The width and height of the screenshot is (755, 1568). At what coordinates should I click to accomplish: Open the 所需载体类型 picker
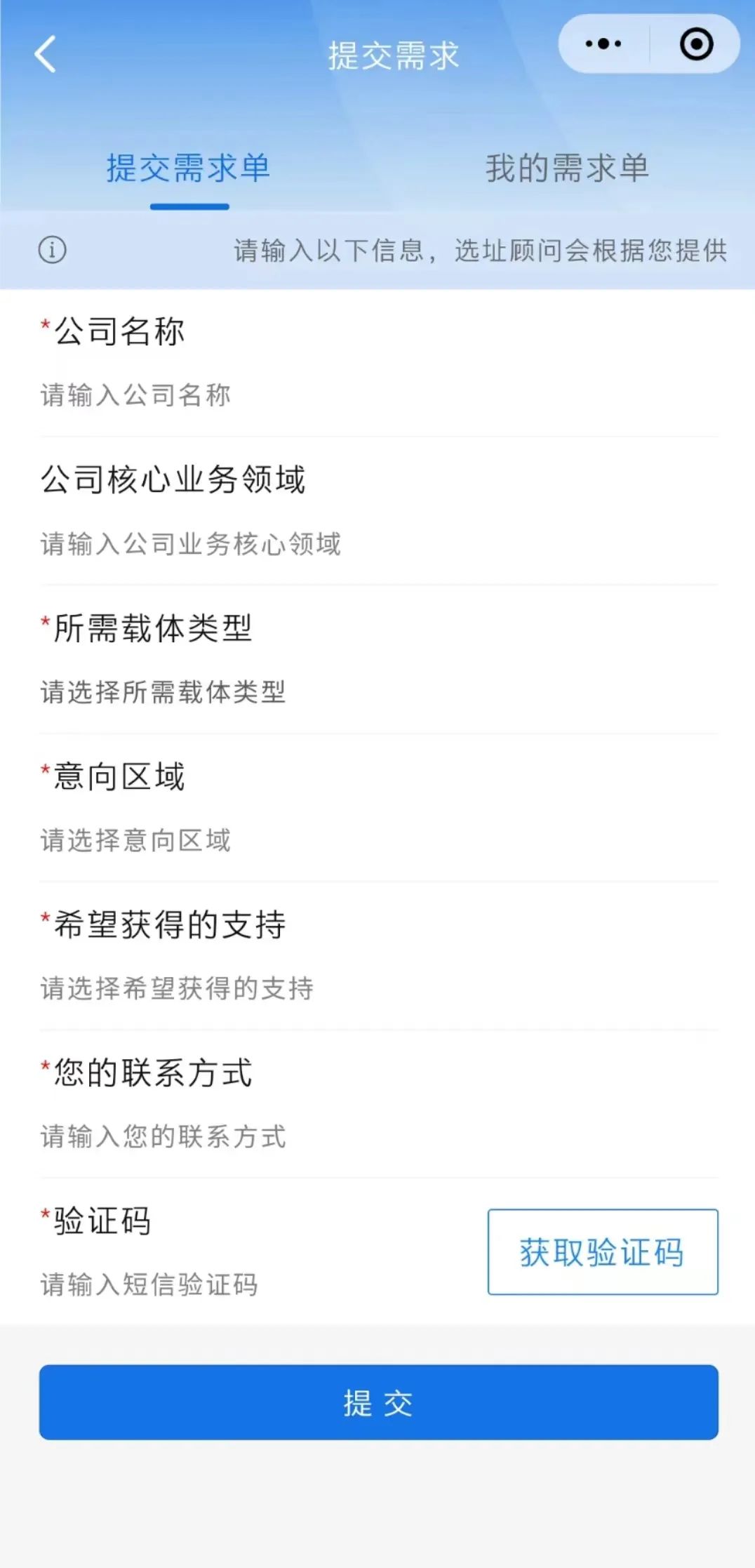click(x=379, y=692)
